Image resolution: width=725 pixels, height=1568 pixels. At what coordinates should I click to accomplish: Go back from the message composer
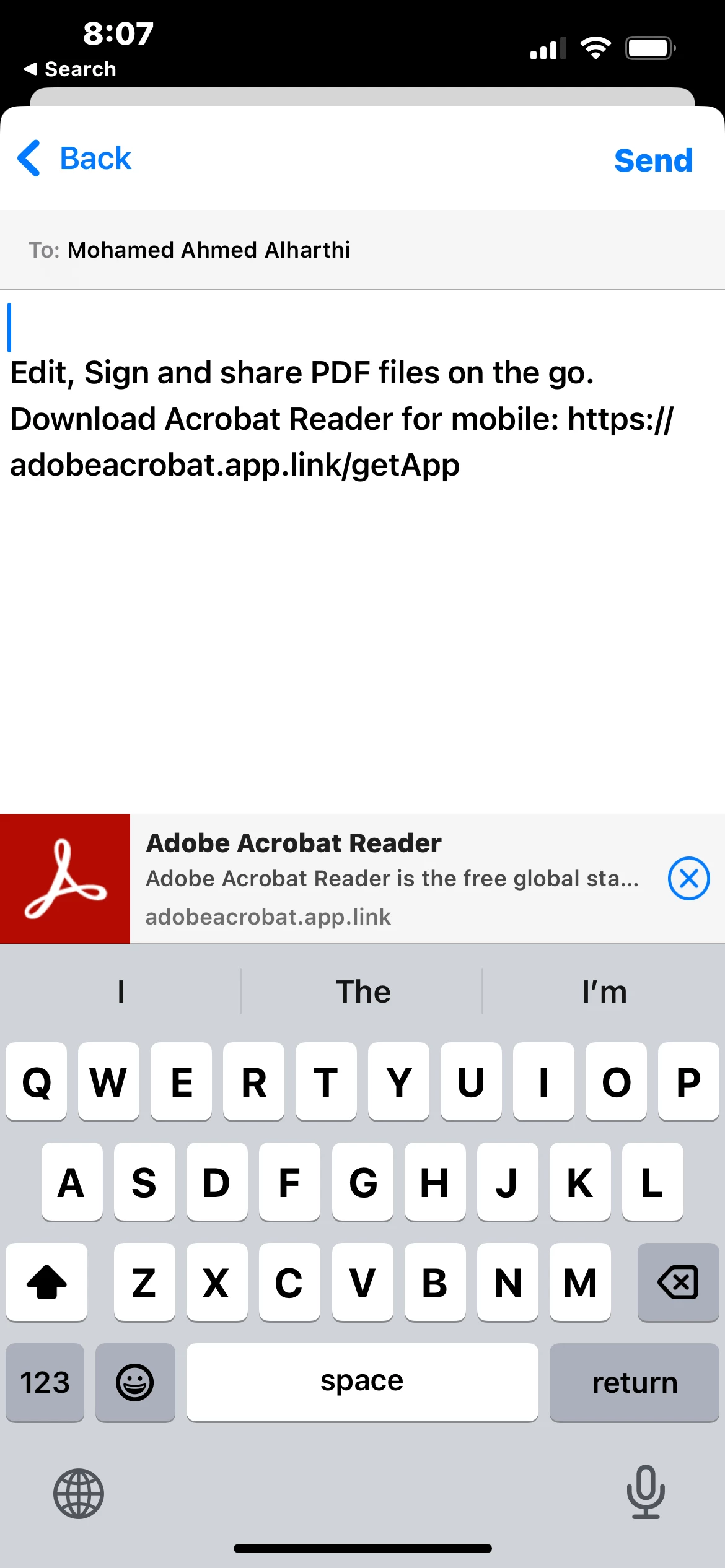[74, 159]
